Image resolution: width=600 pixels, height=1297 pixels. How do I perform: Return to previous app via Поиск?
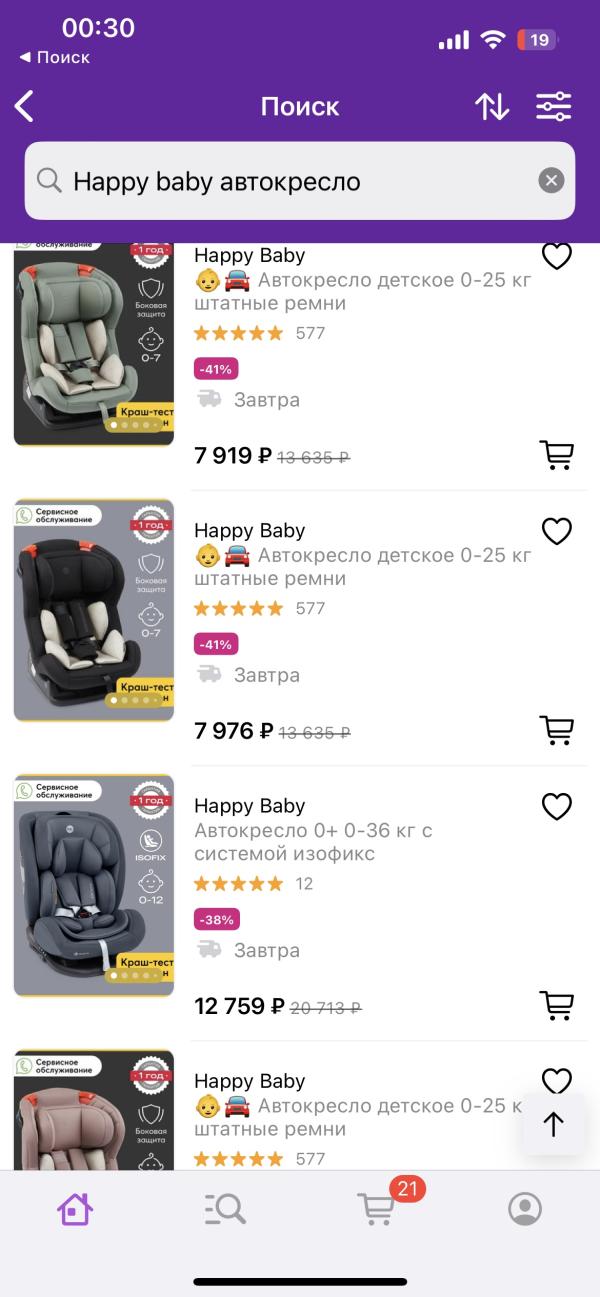(x=55, y=58)
